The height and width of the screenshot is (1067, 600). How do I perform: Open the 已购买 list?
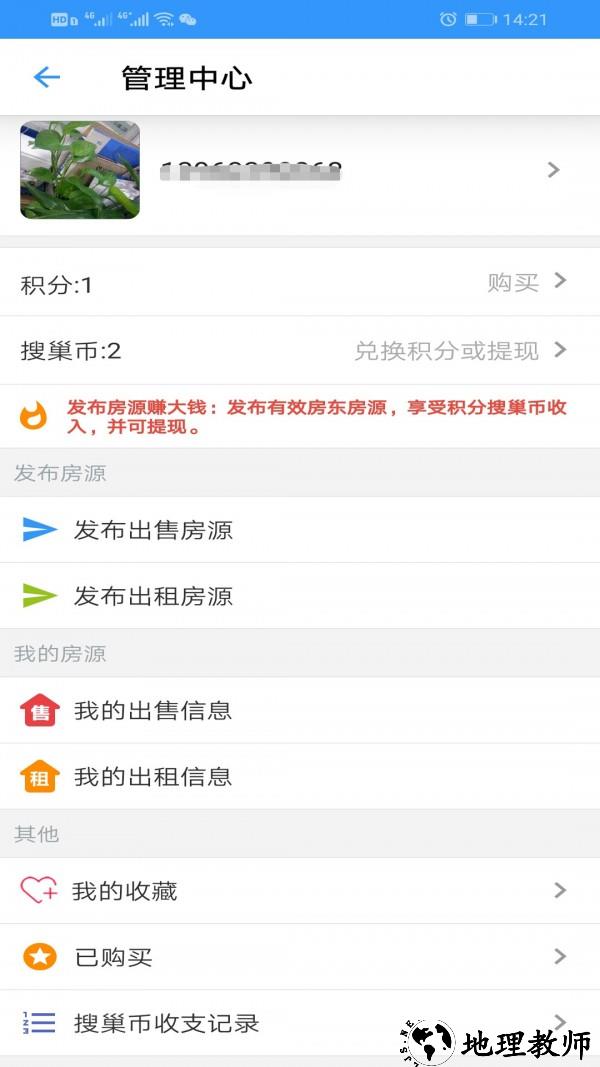(x=114, y=957)
